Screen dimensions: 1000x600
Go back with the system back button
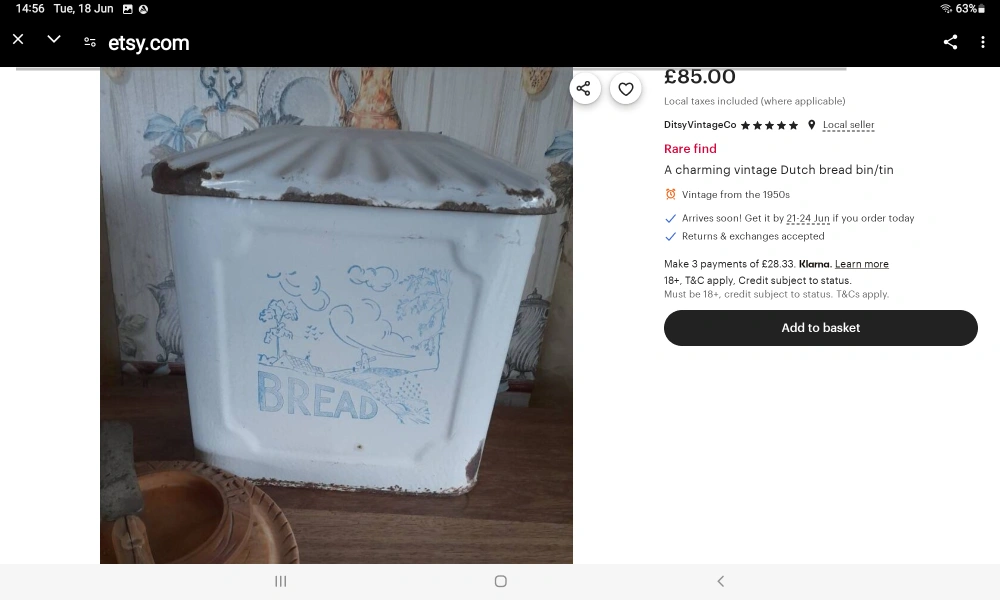[720, 581]
